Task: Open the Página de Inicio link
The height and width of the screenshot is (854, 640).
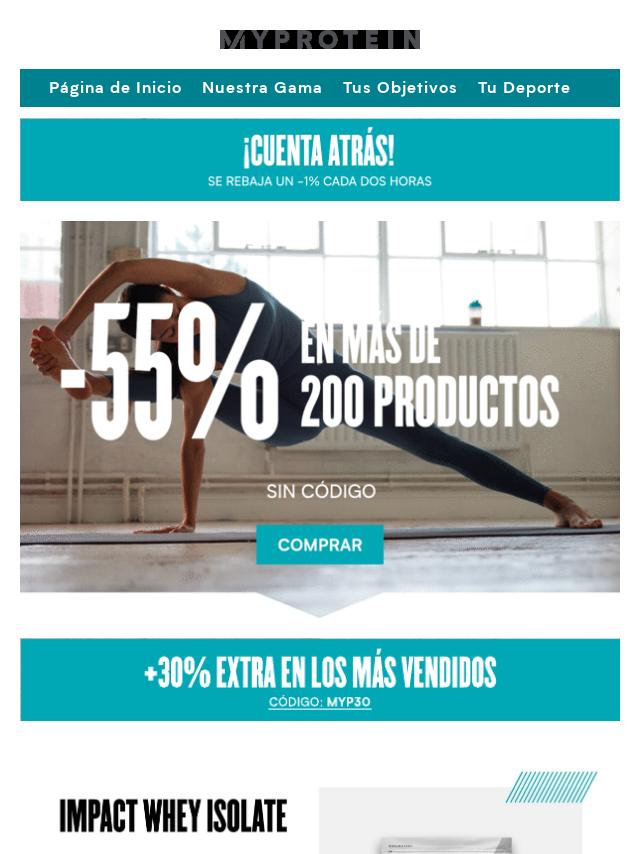Action: pyautogui.click(x=115, y=88)
